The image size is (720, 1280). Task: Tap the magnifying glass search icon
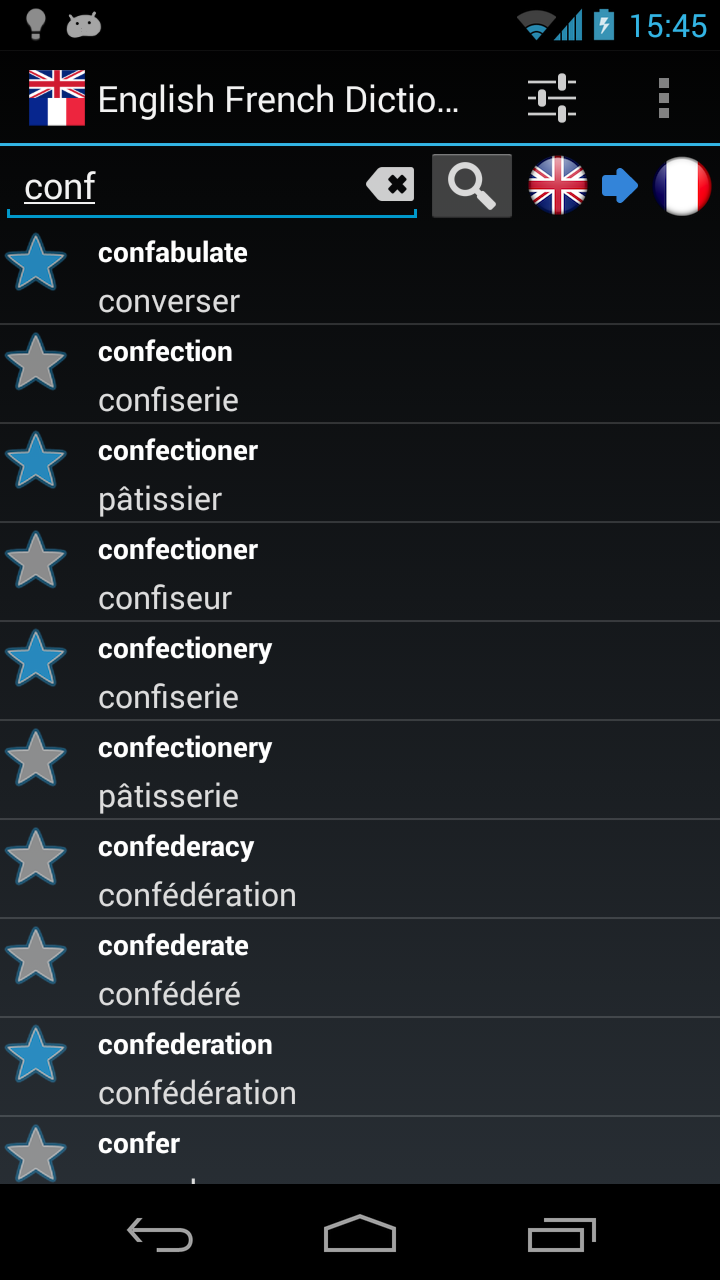pyautogui.click(x=471, y=185)
